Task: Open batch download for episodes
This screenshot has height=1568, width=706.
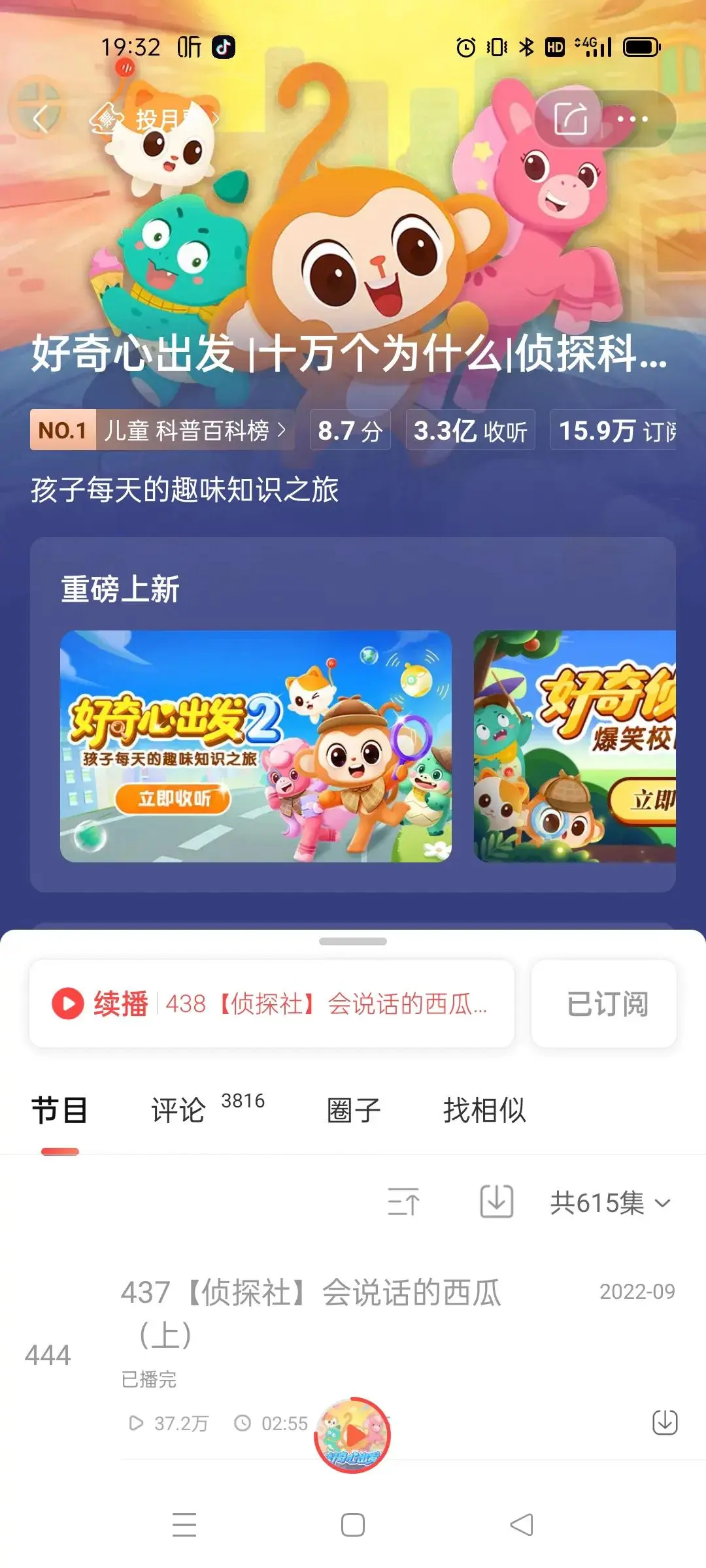Action: 496,1202
